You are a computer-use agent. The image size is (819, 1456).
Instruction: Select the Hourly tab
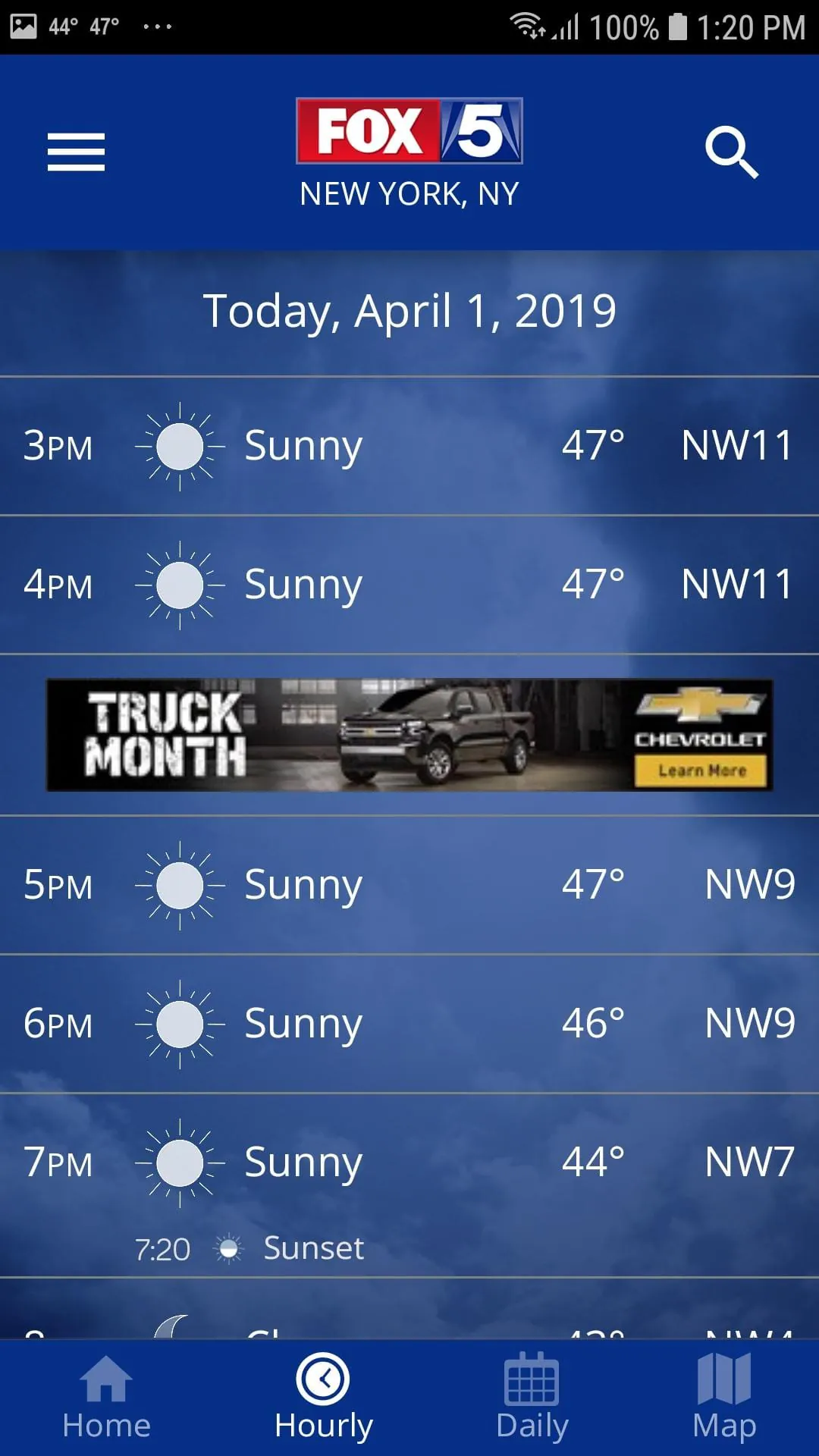[324, 1397]
